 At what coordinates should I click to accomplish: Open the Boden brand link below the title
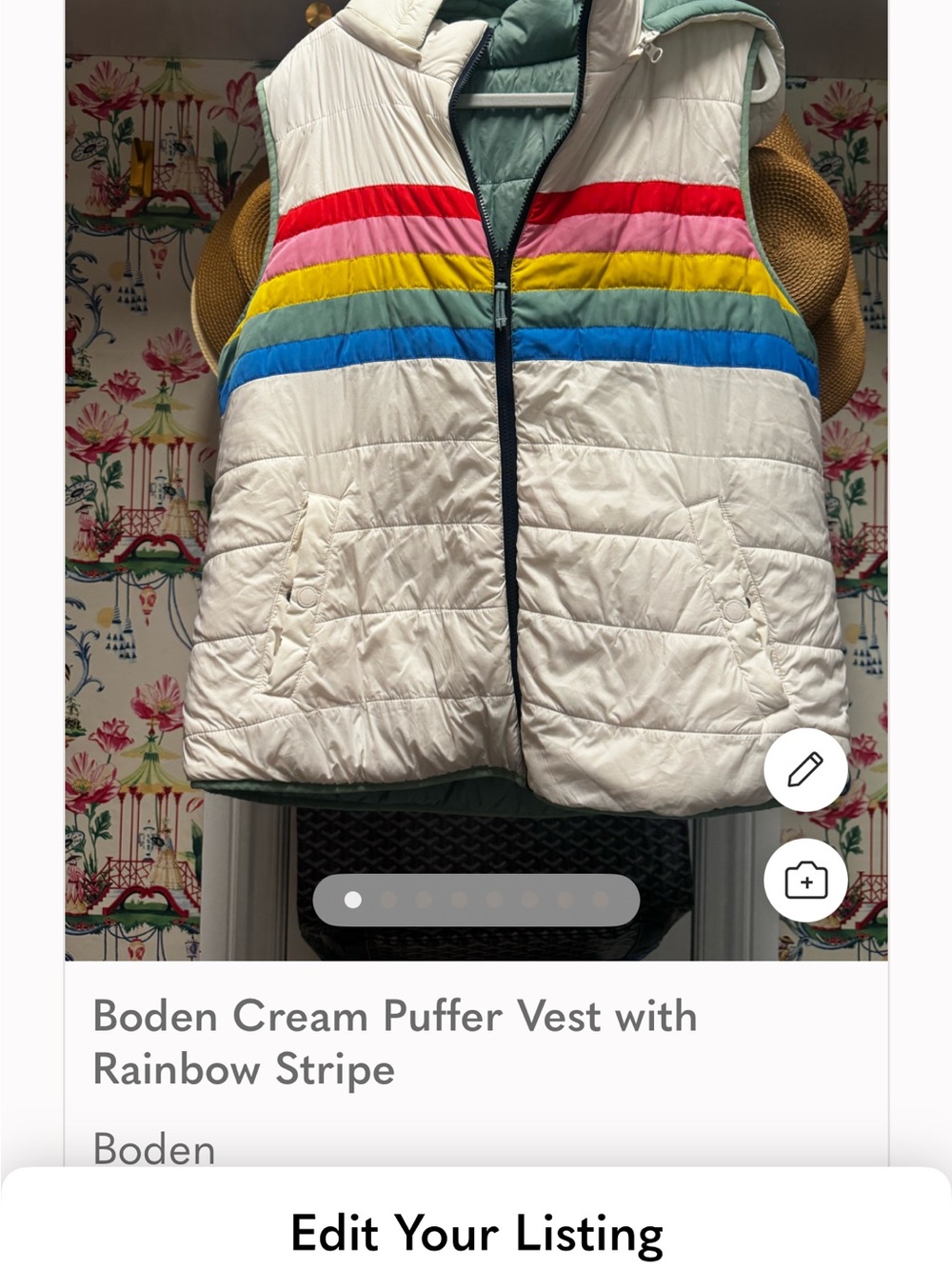coord(153,1149)
